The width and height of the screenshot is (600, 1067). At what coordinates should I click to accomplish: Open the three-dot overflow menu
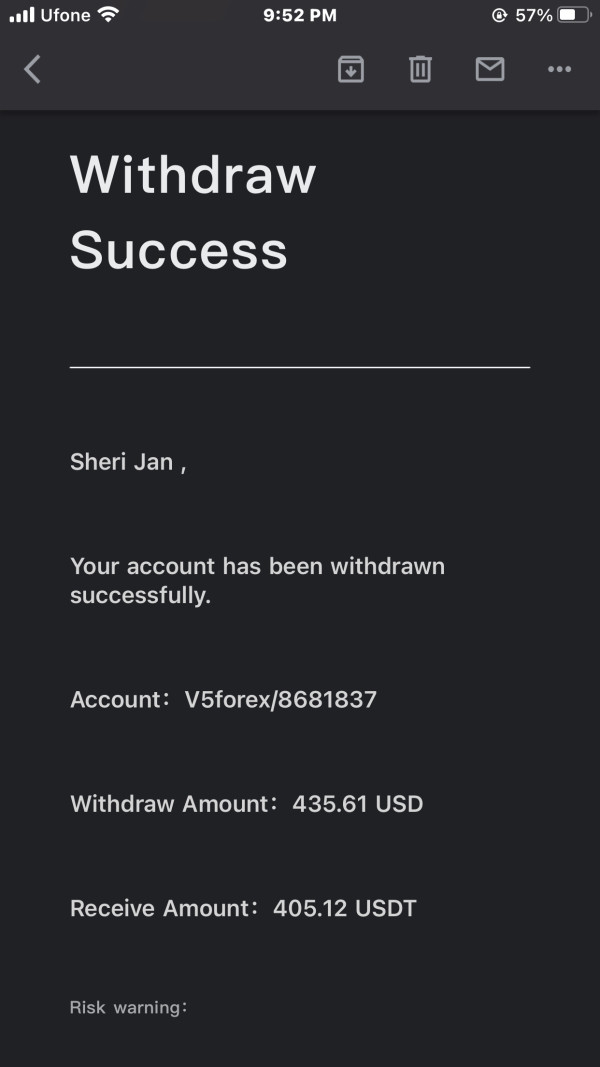(x=559, y=69)
